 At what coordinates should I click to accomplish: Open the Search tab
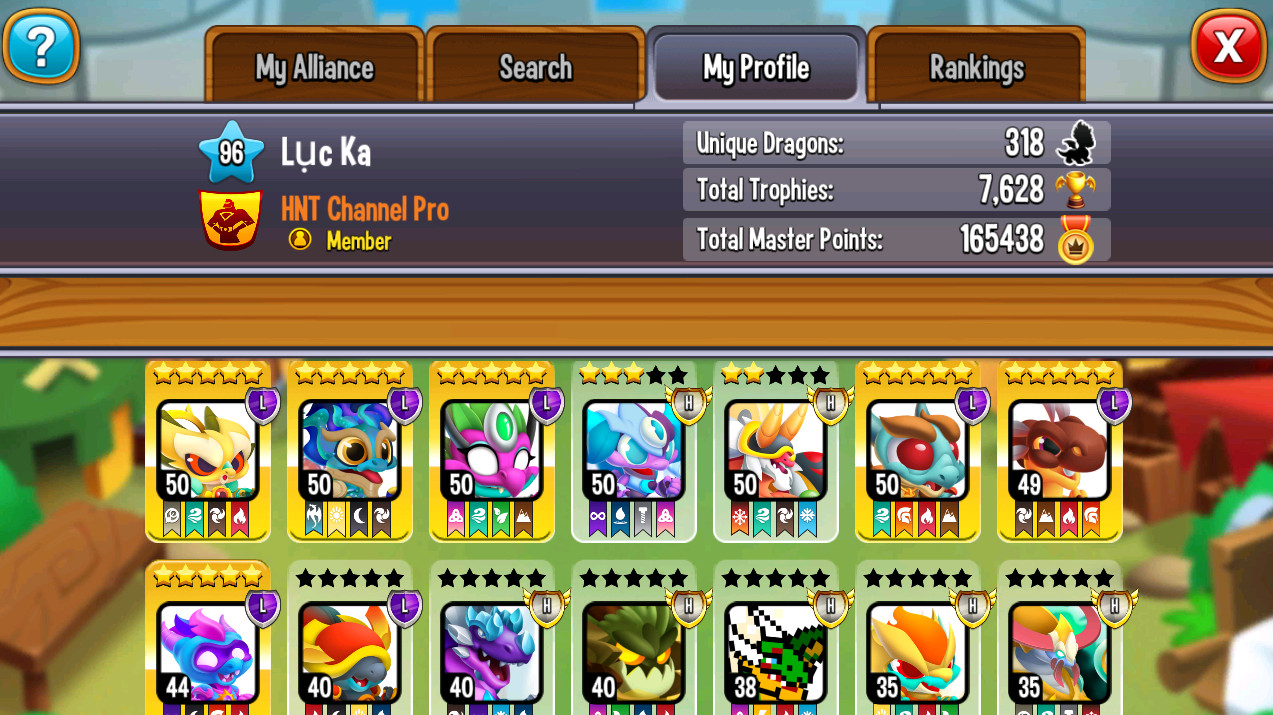click(x=535, y=68)
